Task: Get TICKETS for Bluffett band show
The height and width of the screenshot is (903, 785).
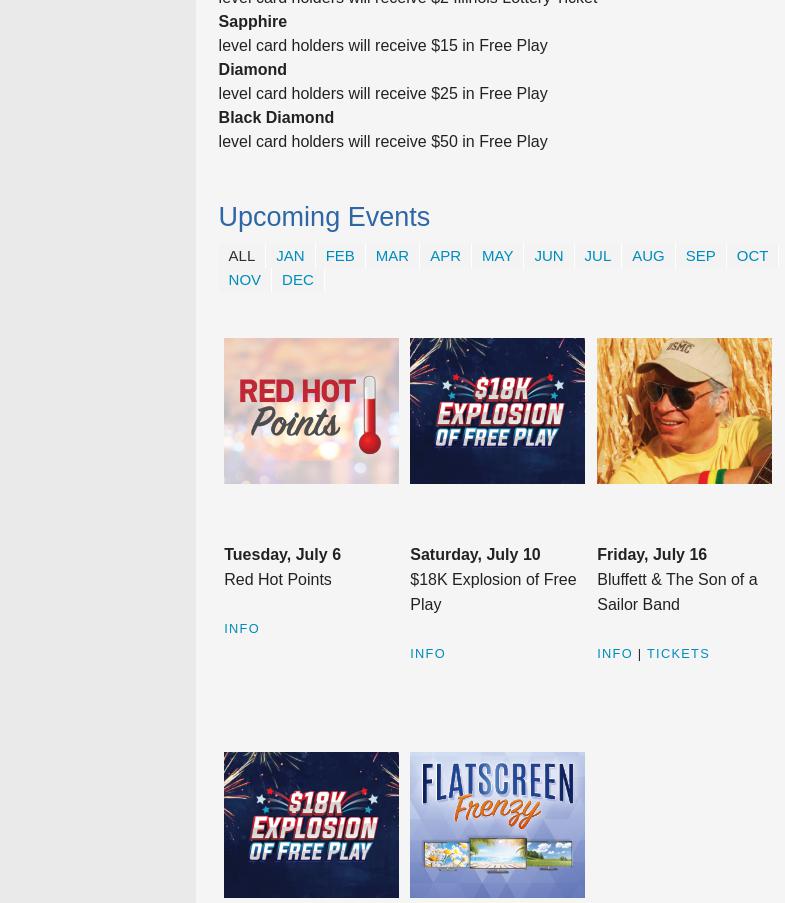Action: 678,654
